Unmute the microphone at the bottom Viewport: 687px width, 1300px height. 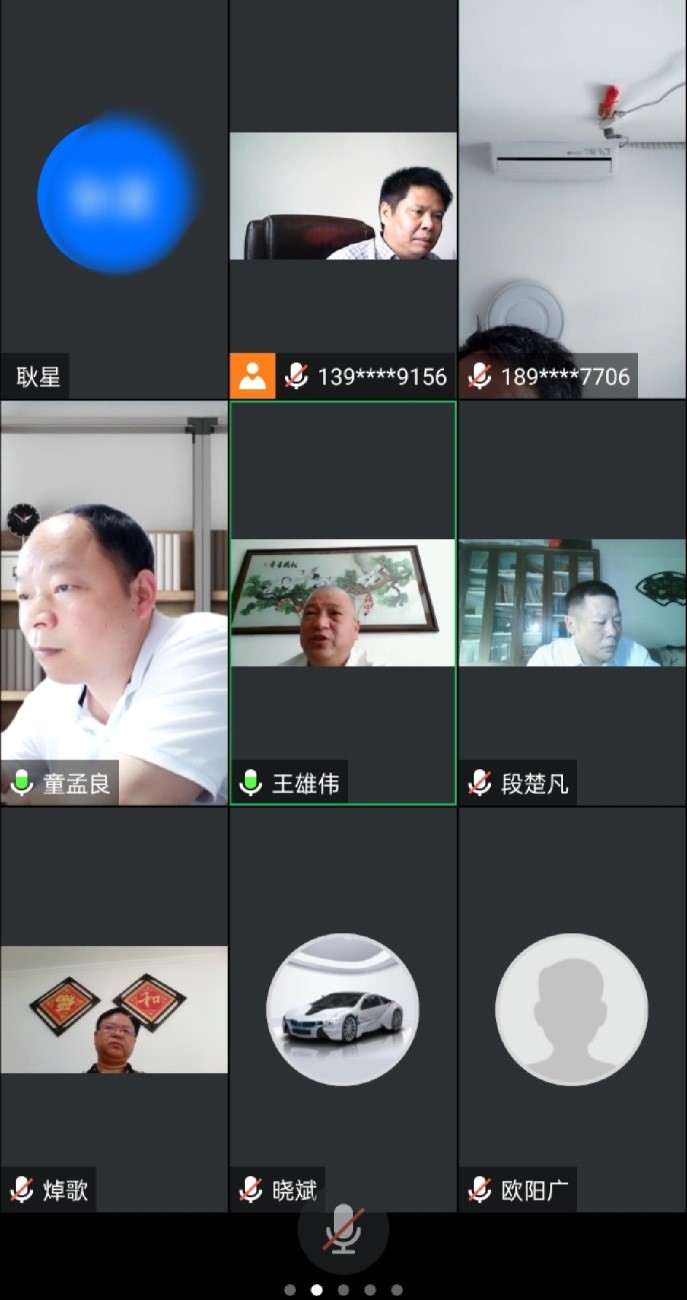tap(343, 1230)
